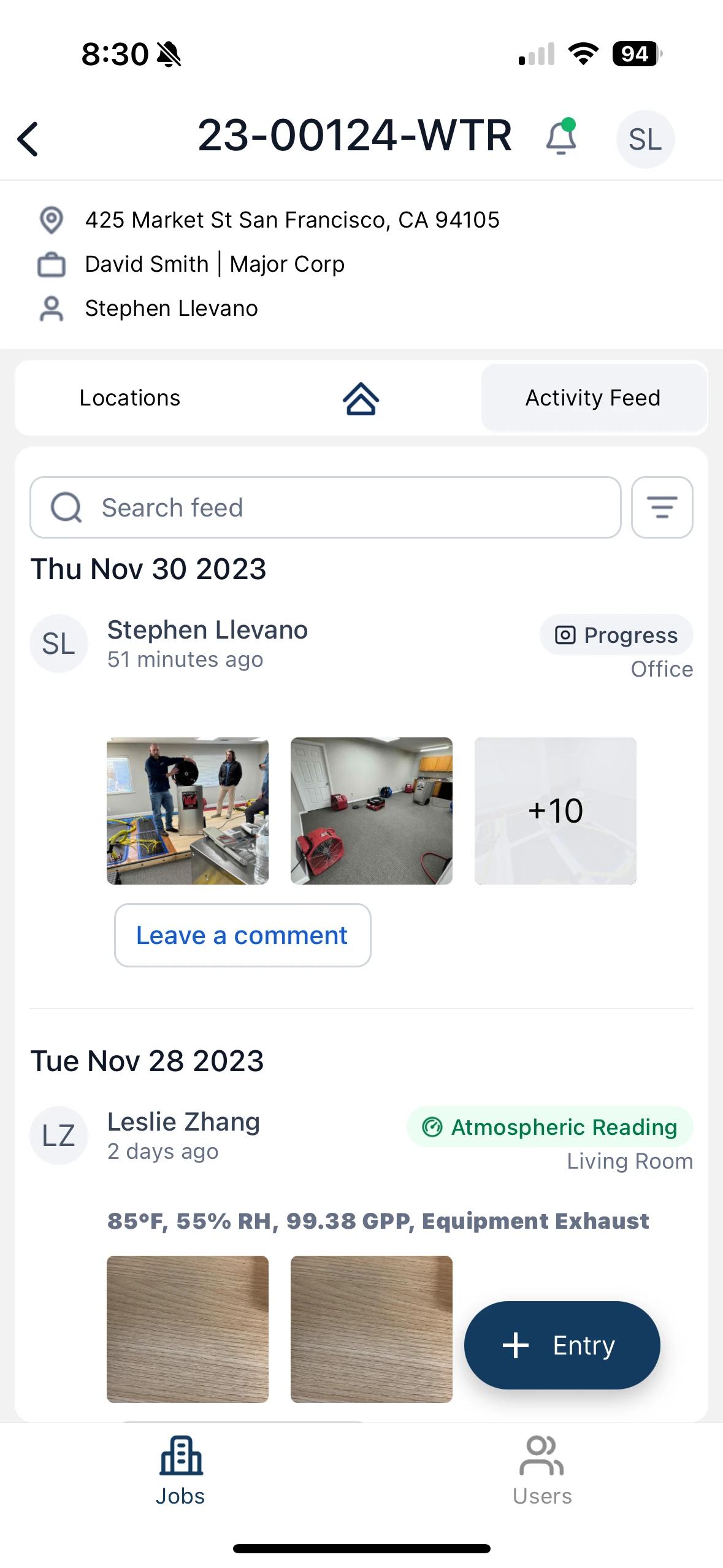
Task: Switch to the Activity Feed tab
Action: [592, 398]
